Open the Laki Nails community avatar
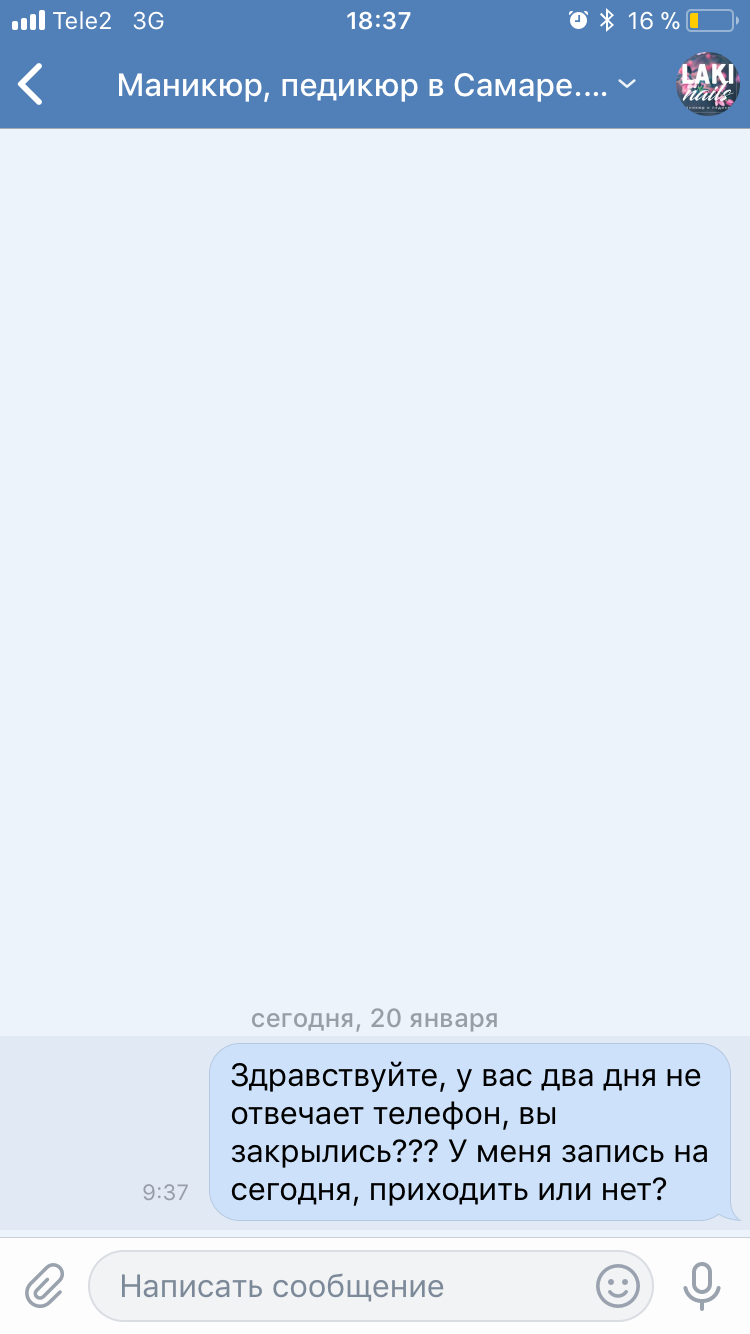Screen dimensions: 750x1334 point(708,84)
